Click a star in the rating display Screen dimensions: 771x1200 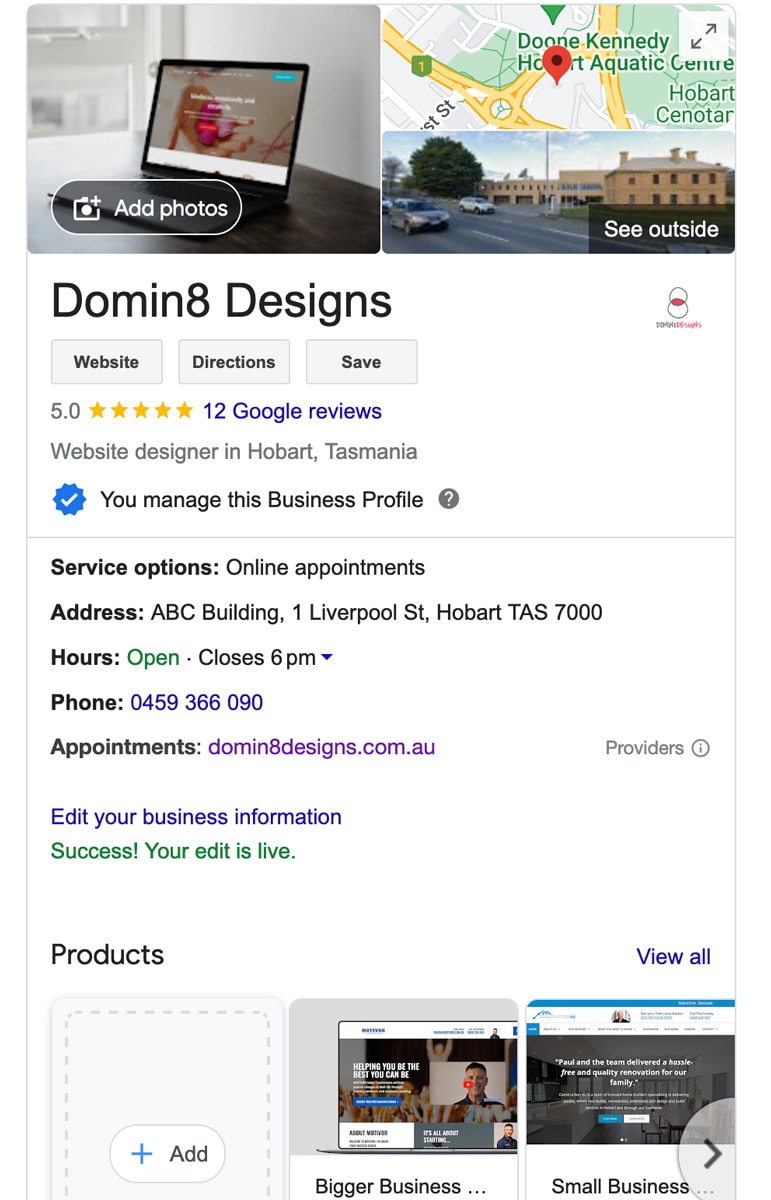click(140, 410)
